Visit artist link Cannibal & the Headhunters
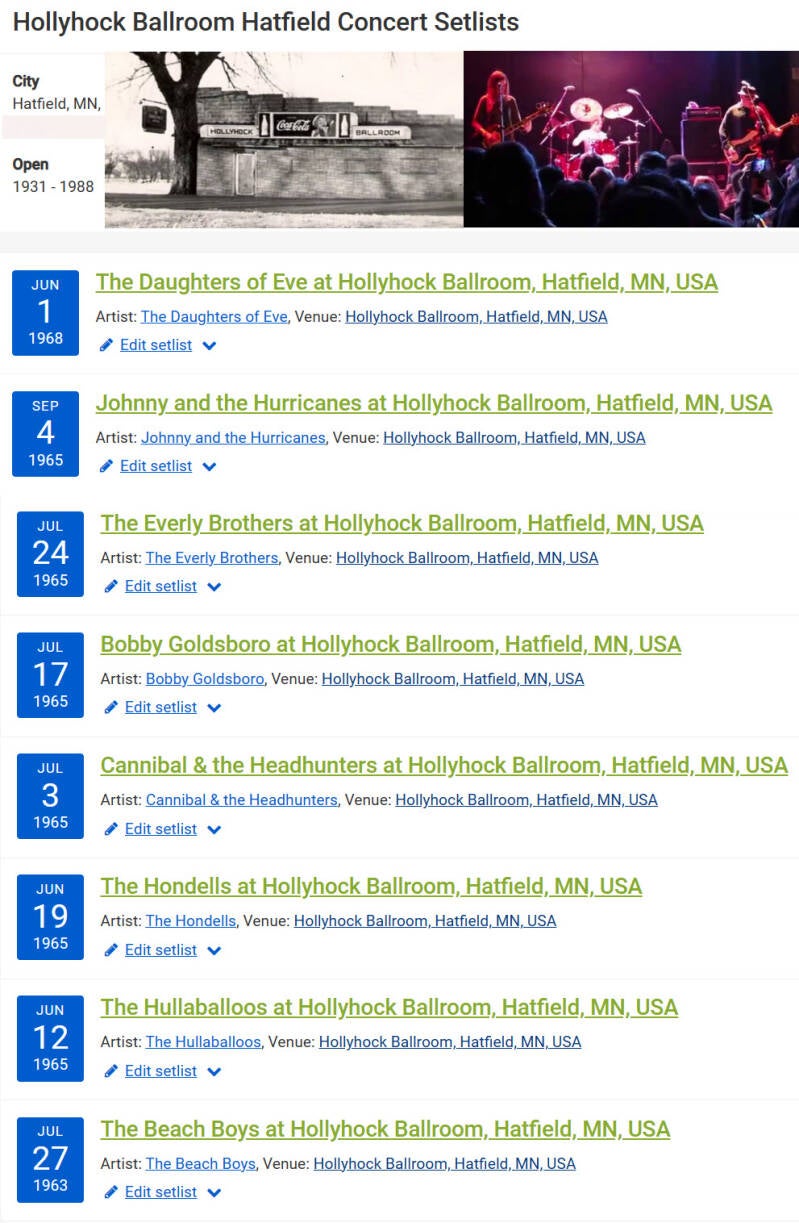Viewport: 799px width, 1223px height. click(241, 799)
